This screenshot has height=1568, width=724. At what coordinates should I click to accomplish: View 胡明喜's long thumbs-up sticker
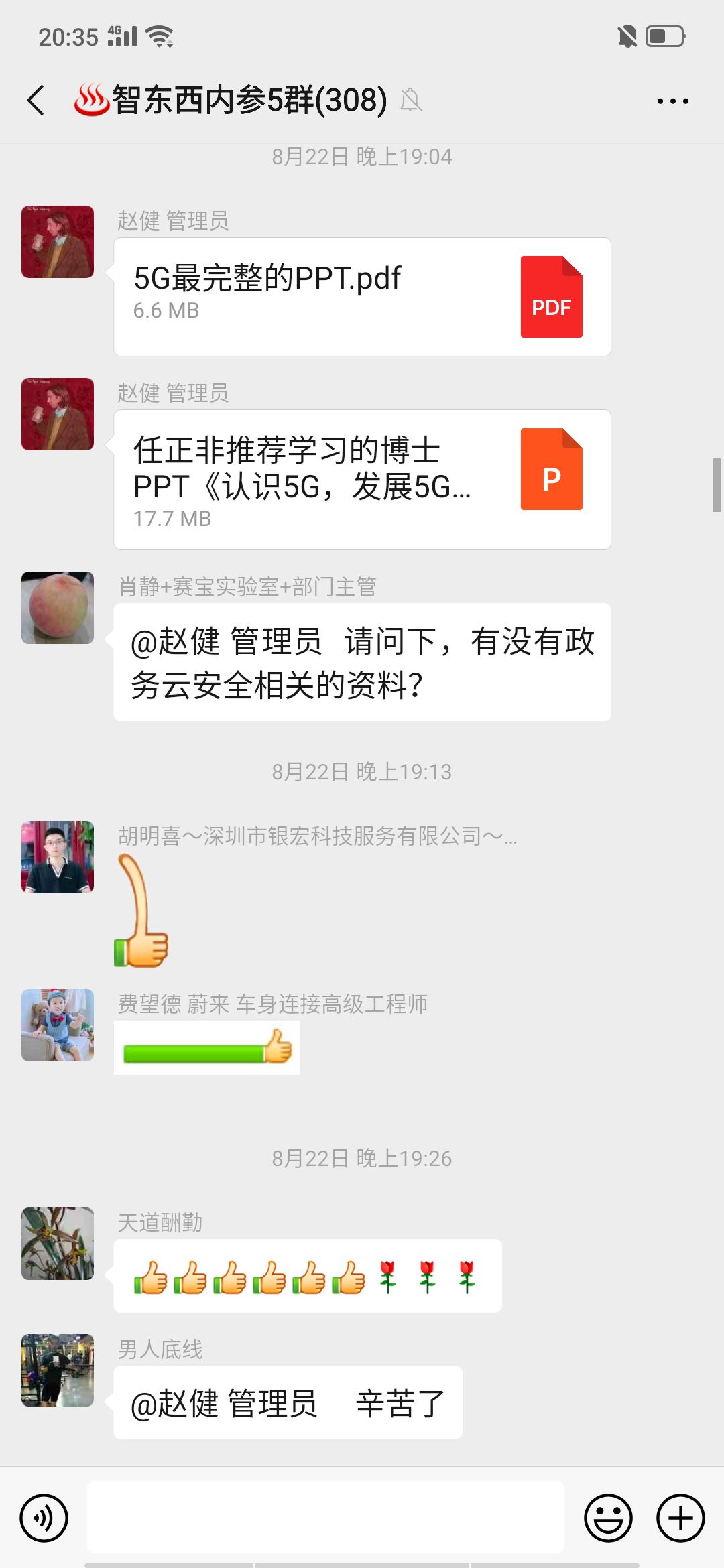[x=141, y=911]
